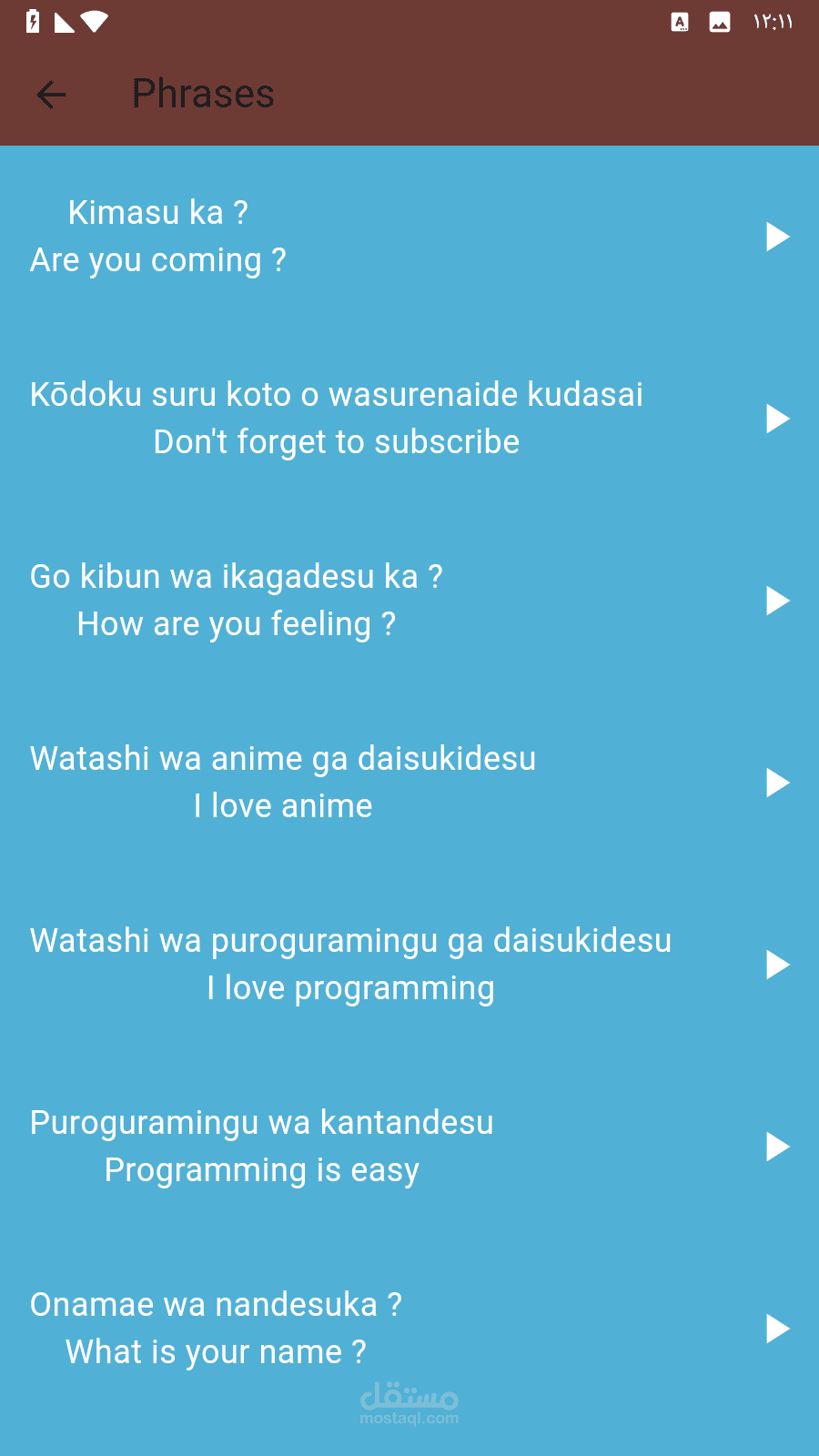This screenshot has height=1456, width=819.
Task: Play audio for "Kimasu ka ?"
Action: pyautogui.click(x=776, y=237)
